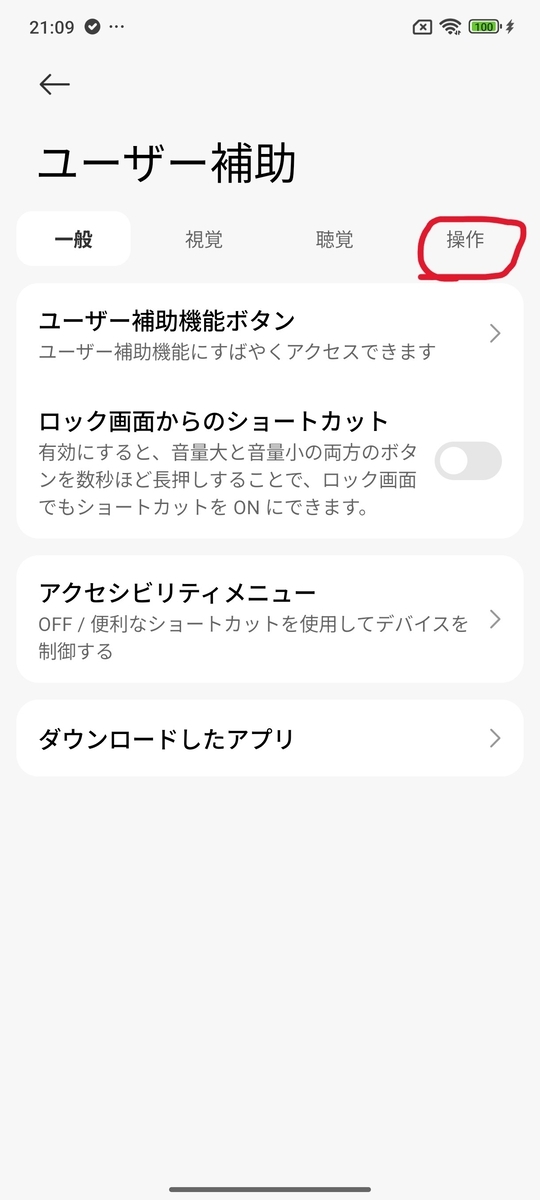Image resolution: width=540 pixels, height=1200 pixels.
Task: Open ユーザー補助機能ボタン settings
Action: pos(270,334)
